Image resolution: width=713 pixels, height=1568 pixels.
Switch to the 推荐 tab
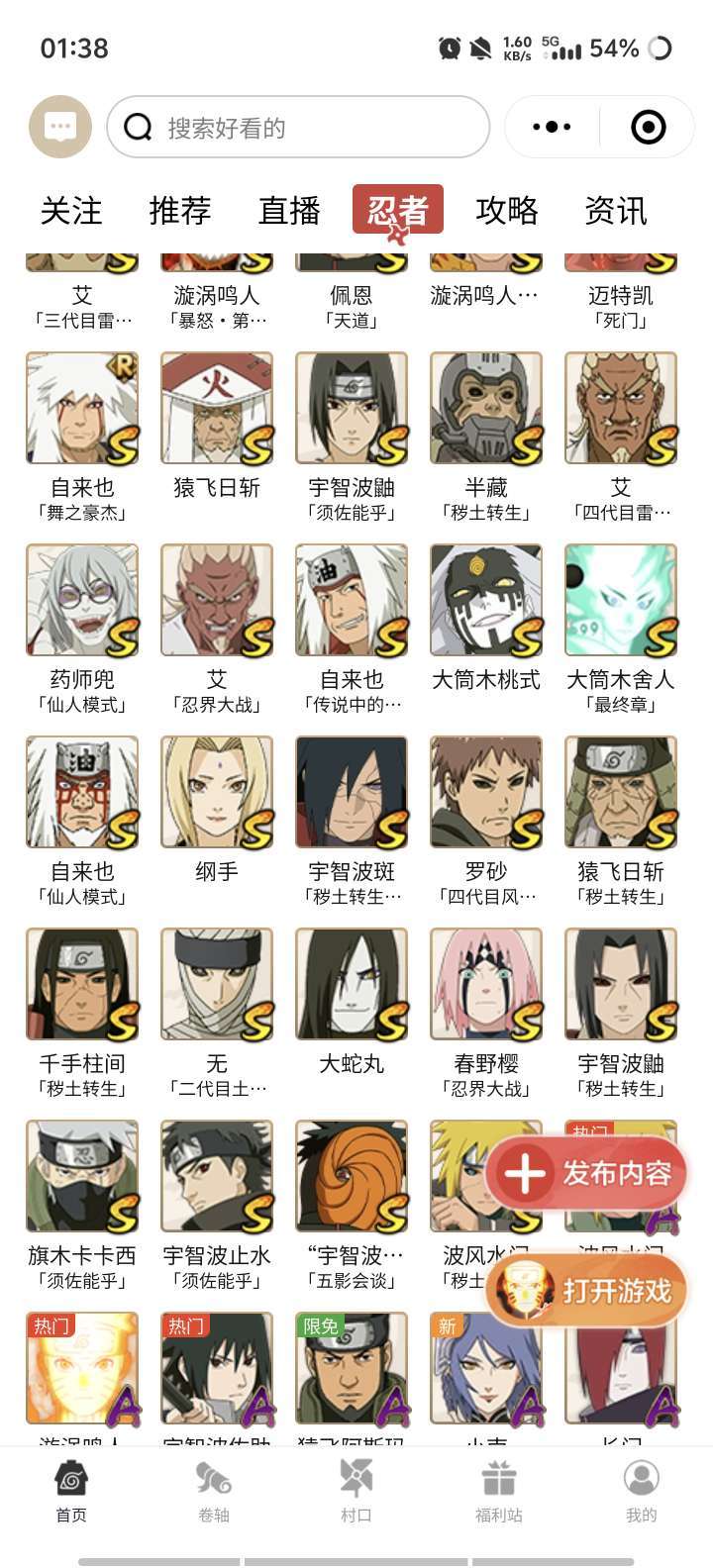[180, 210]
